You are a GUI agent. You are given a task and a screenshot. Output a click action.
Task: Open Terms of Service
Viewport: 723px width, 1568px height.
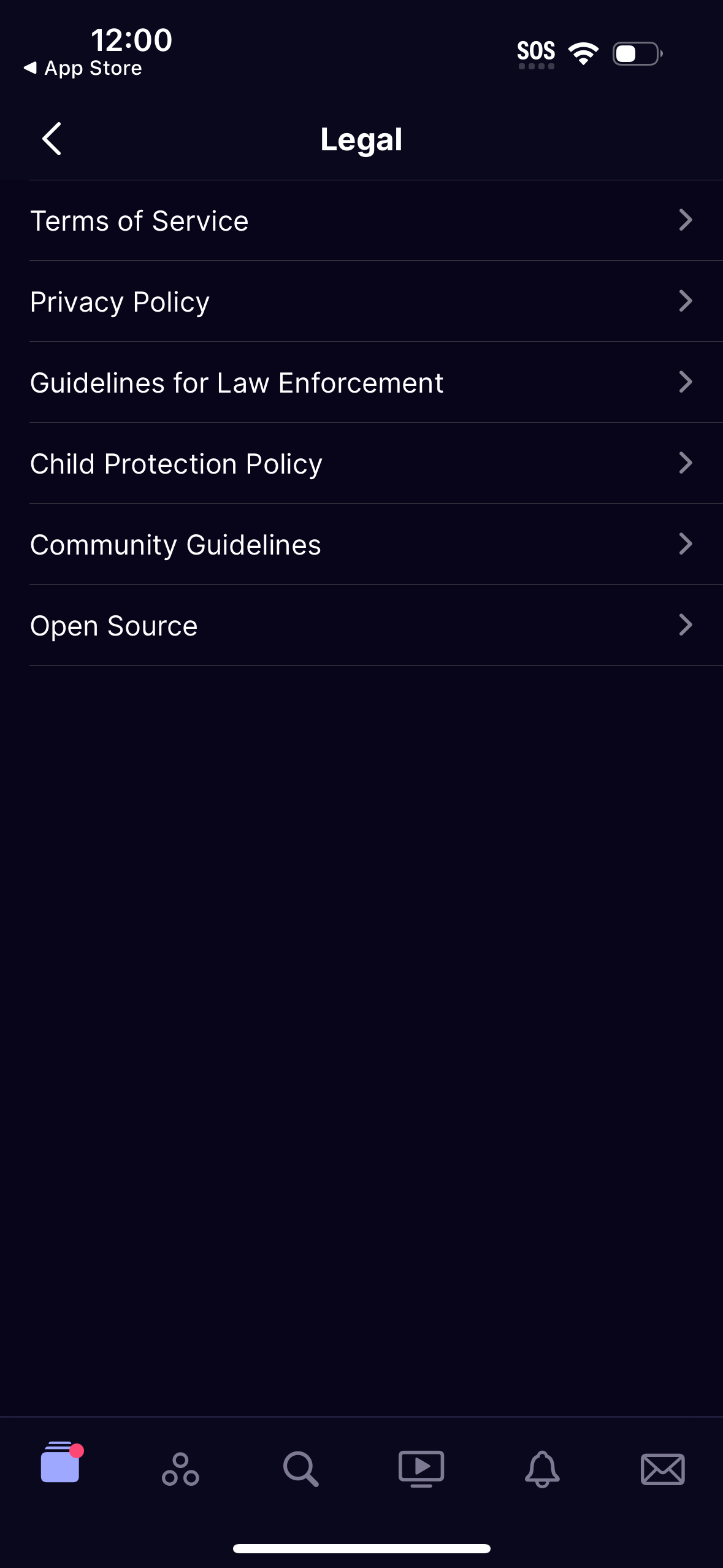[x=140, y=220]
